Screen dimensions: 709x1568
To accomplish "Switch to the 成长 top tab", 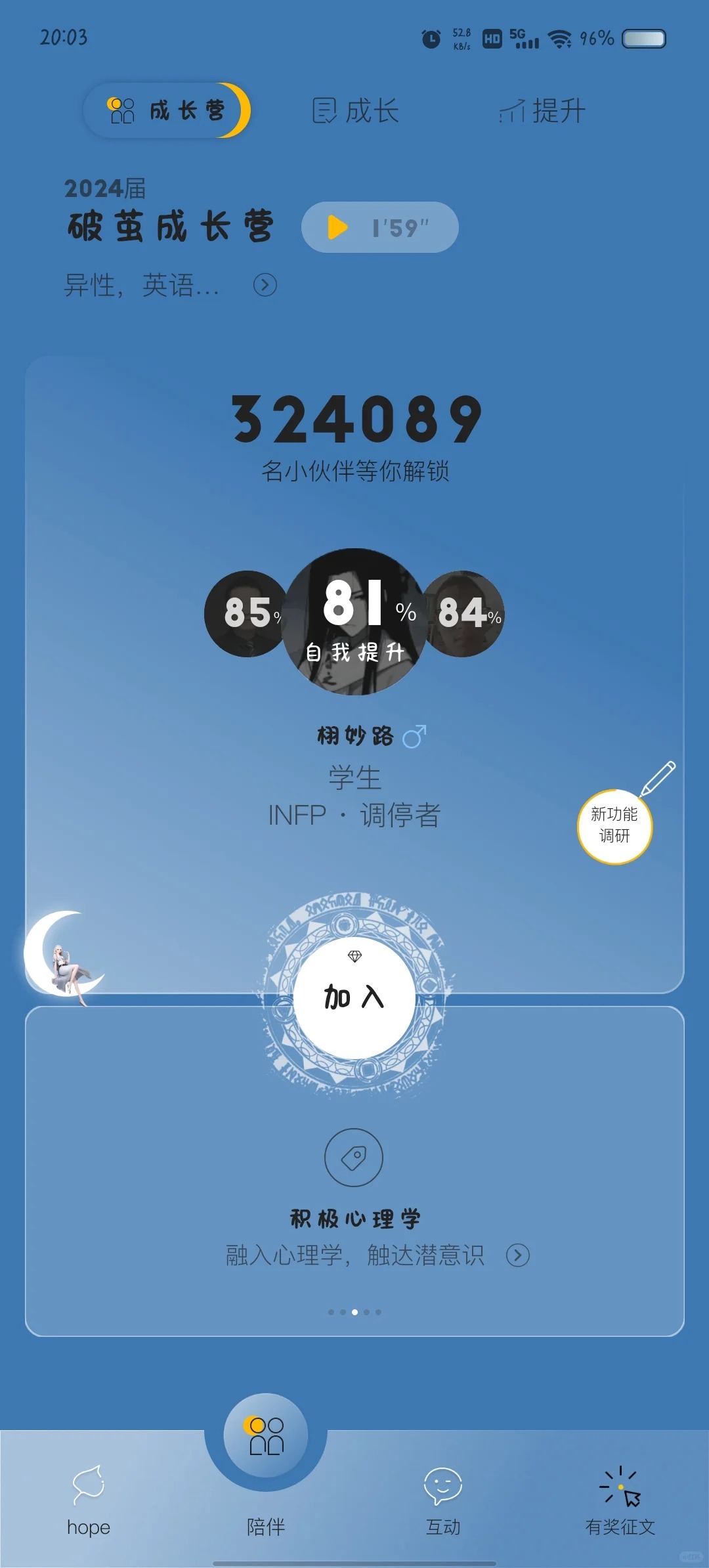I will 355,110.
